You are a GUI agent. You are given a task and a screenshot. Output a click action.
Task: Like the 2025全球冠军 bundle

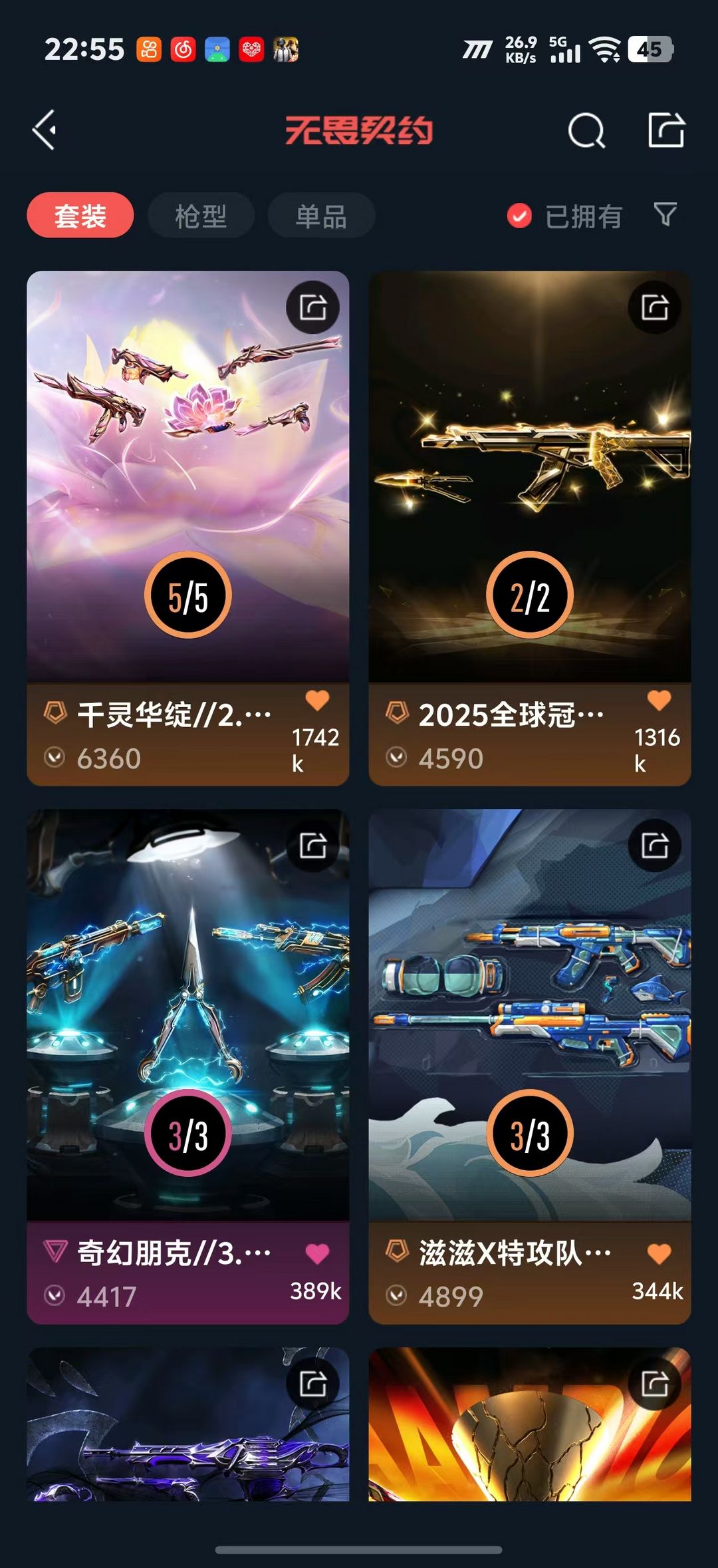(659, 701)
